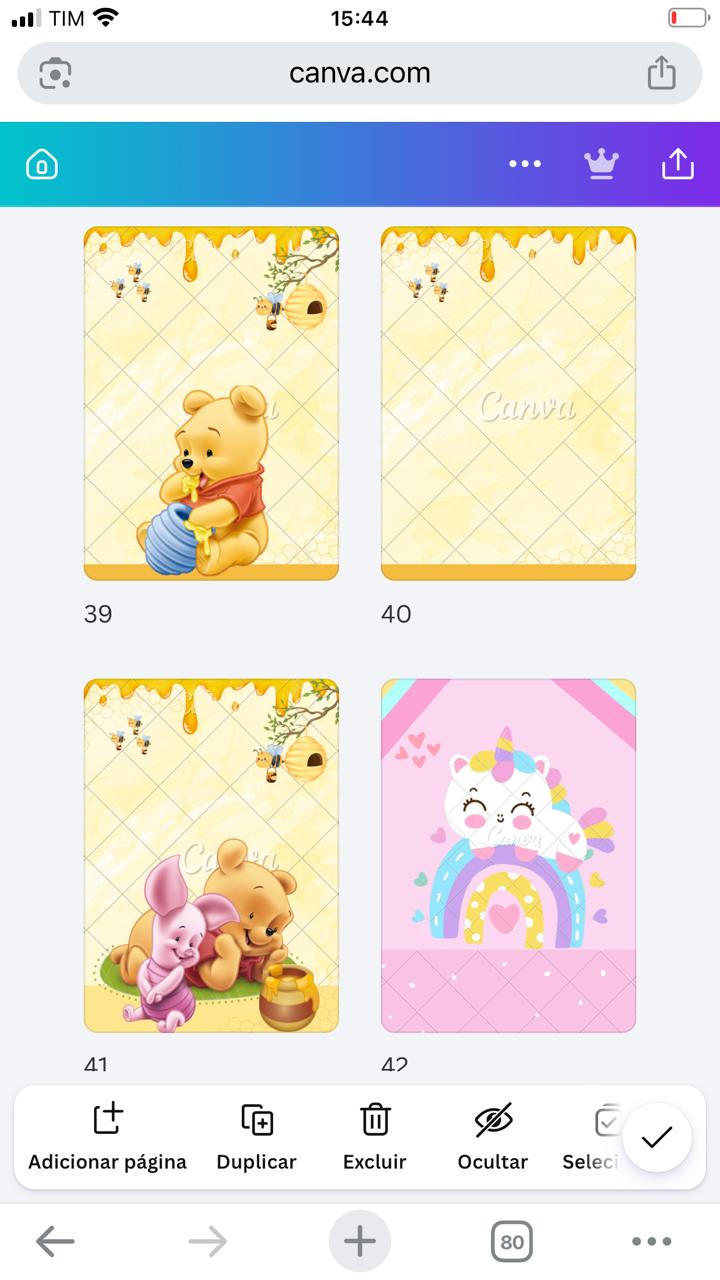Select page 40 blank honey background
The image size is (720, 1280).
pos(508,403)
